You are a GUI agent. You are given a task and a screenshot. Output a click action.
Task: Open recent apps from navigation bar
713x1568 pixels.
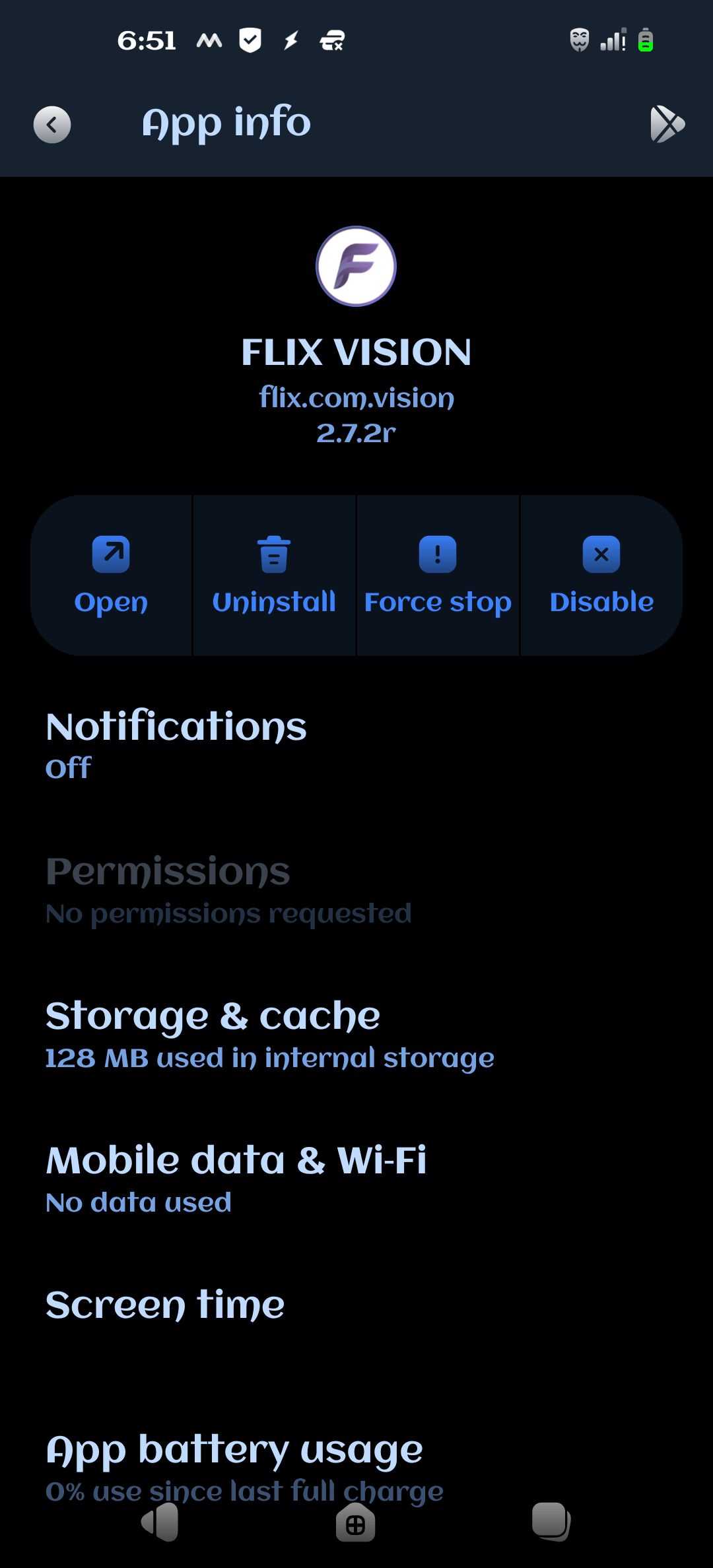(551, 1522)
